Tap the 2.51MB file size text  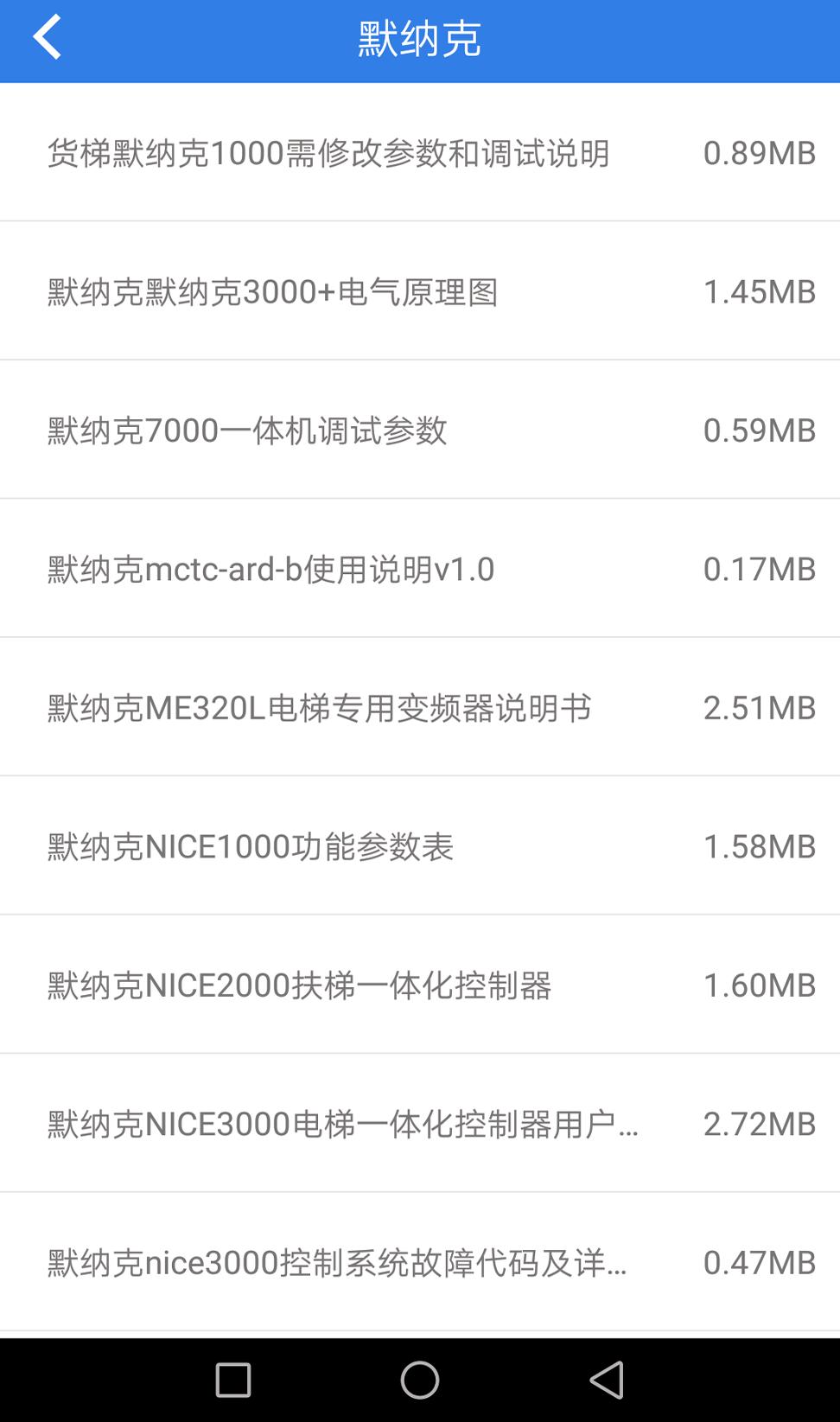(760, 707)
